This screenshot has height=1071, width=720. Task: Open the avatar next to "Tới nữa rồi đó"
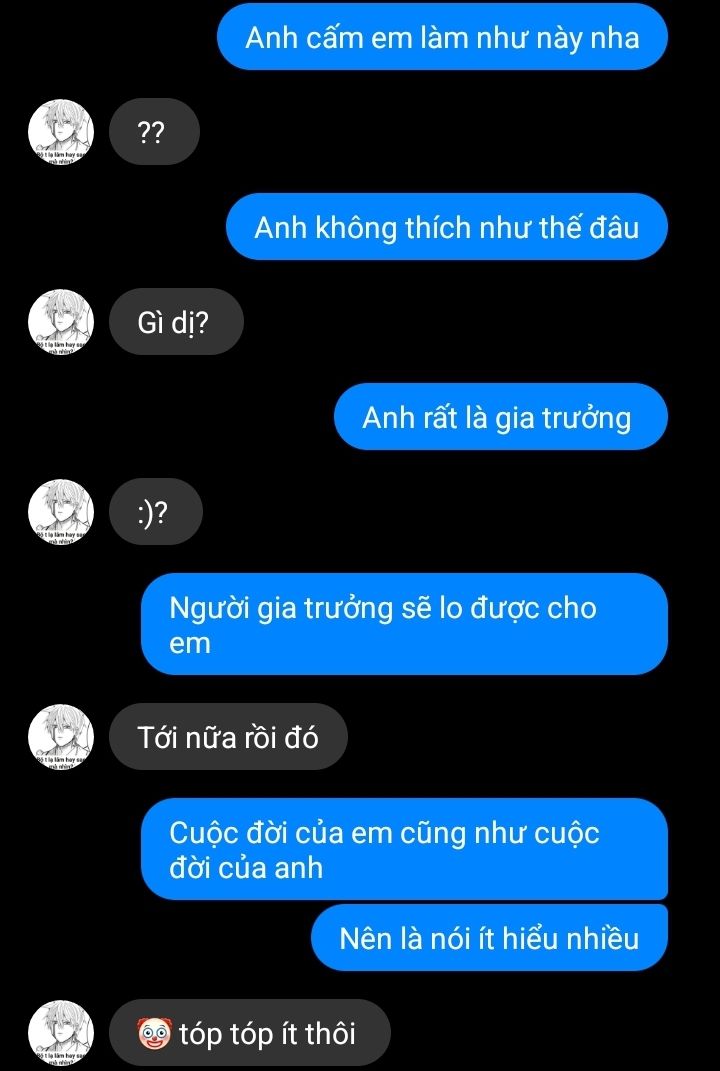[61, 737]
